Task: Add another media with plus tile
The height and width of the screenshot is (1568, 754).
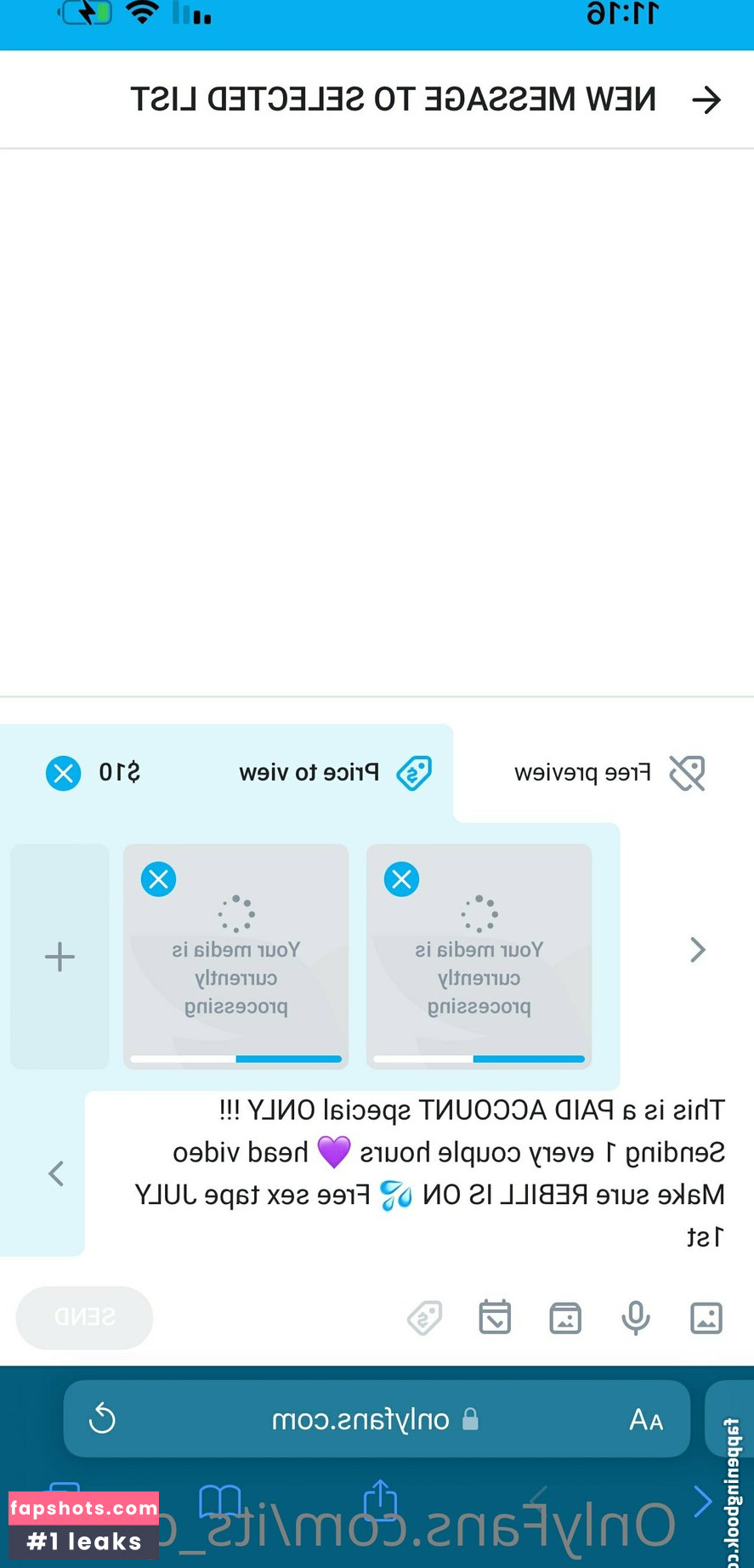Action: (x=60, y=957)
